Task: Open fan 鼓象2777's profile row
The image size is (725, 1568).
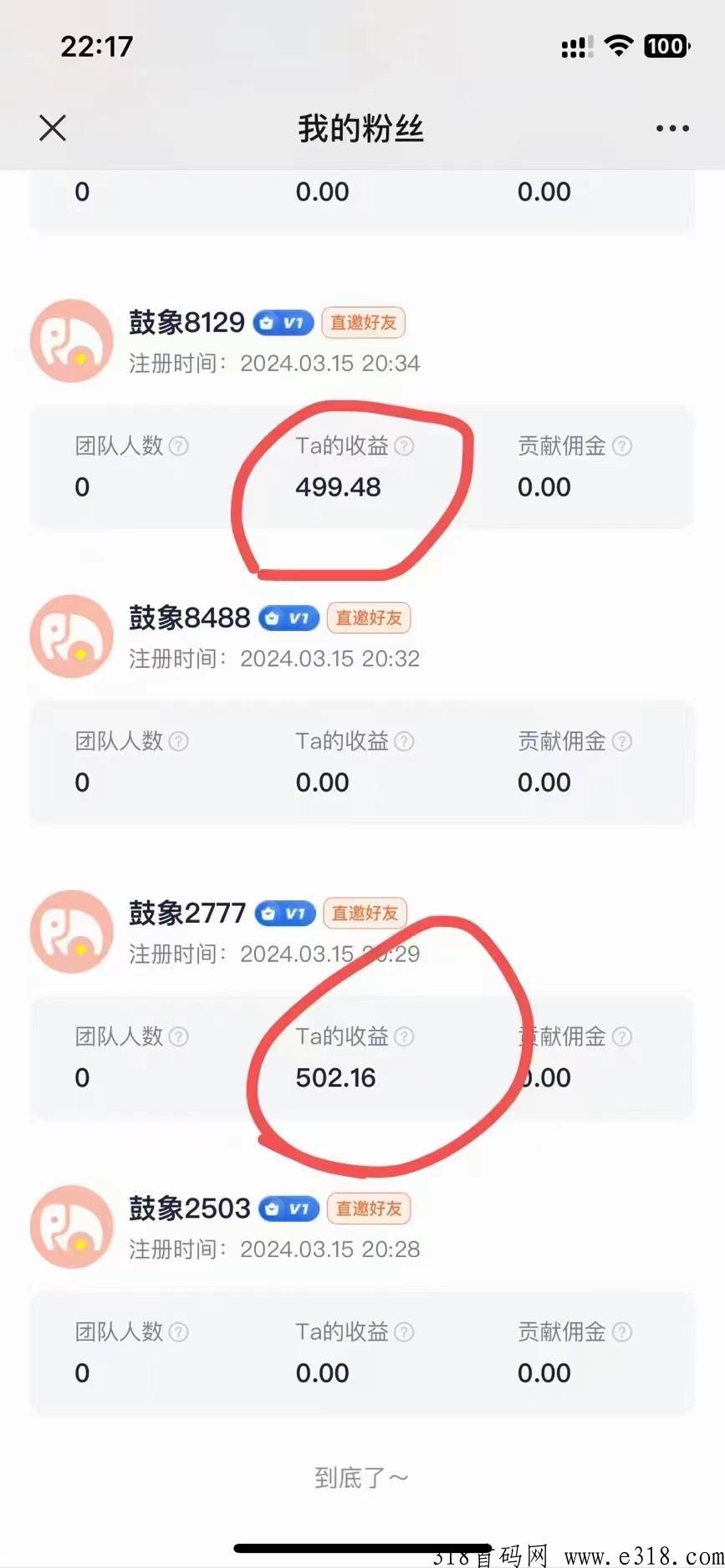Action: [x=362, y=931]
